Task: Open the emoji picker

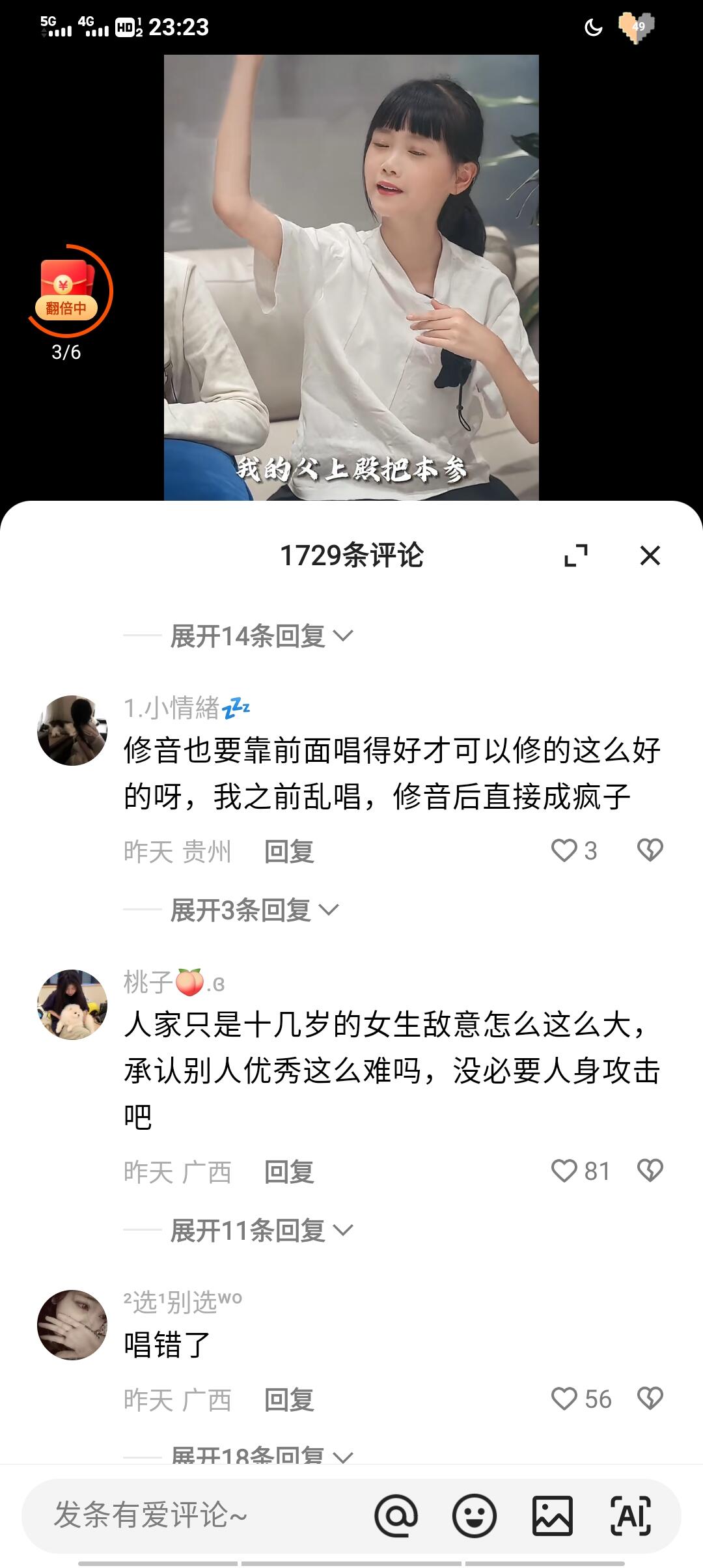Action: click(475, 1515)
